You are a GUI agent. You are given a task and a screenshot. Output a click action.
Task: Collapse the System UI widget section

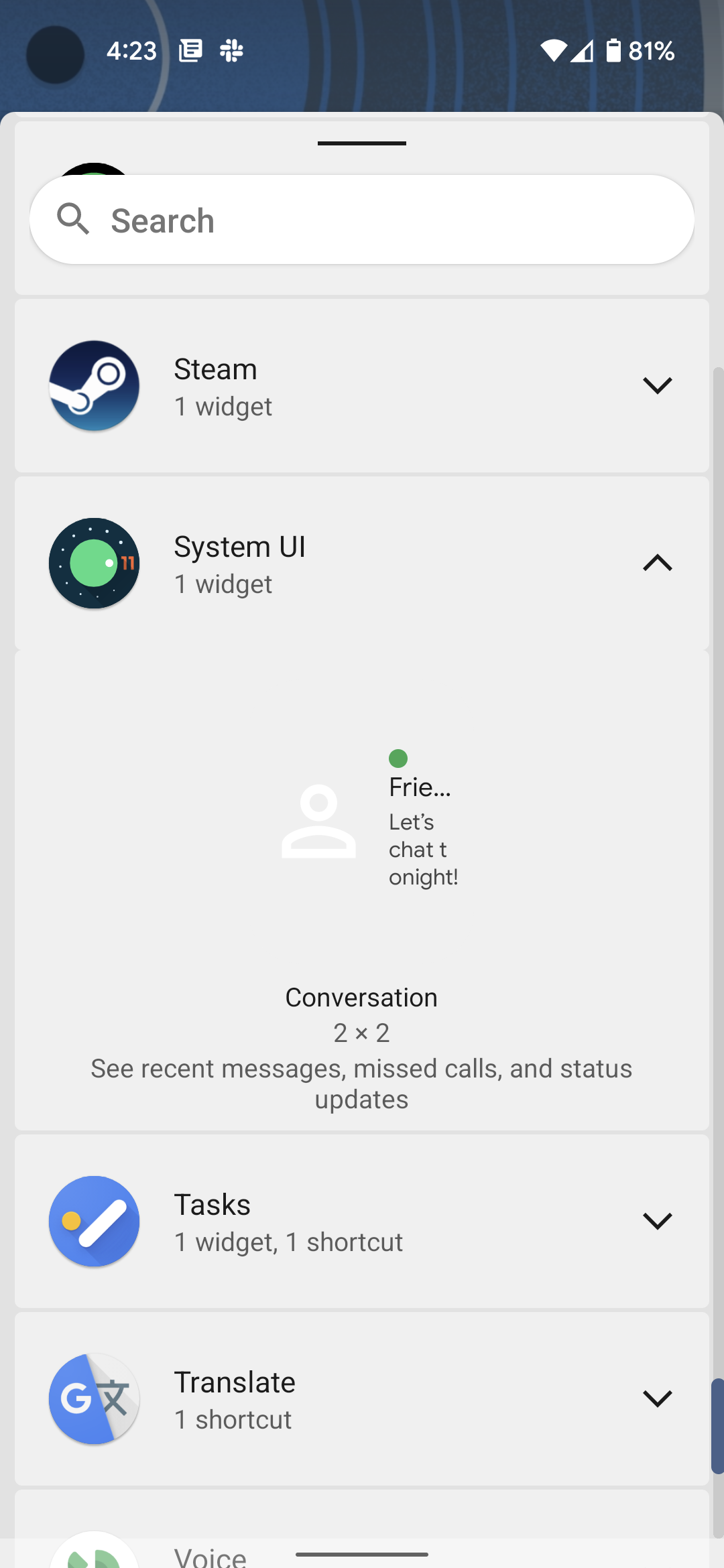point(657,563)
